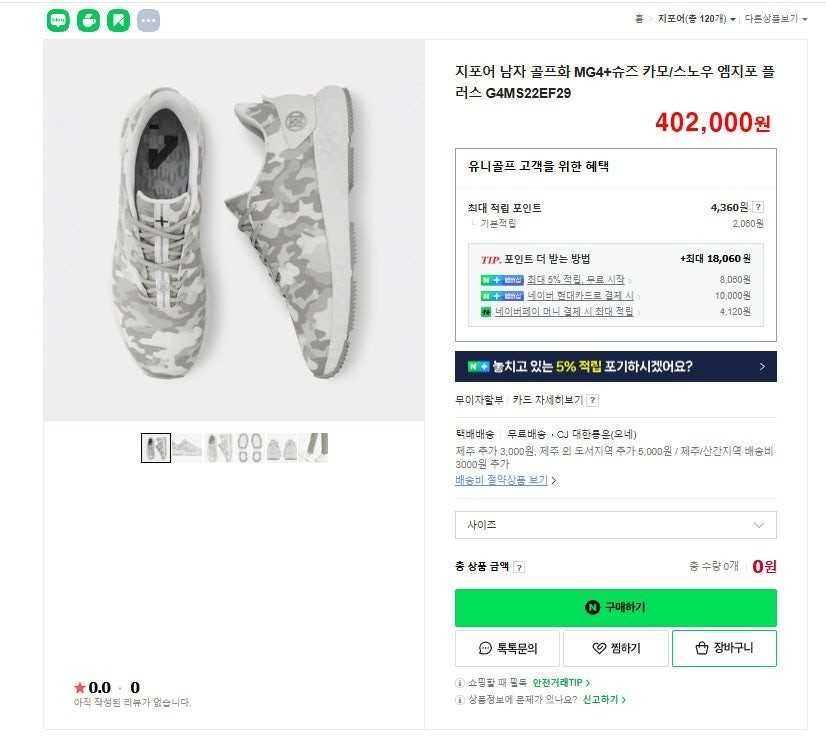
Task: Select the last product thumbnail image
Action: pyautogui.click(x=314, y=447)
